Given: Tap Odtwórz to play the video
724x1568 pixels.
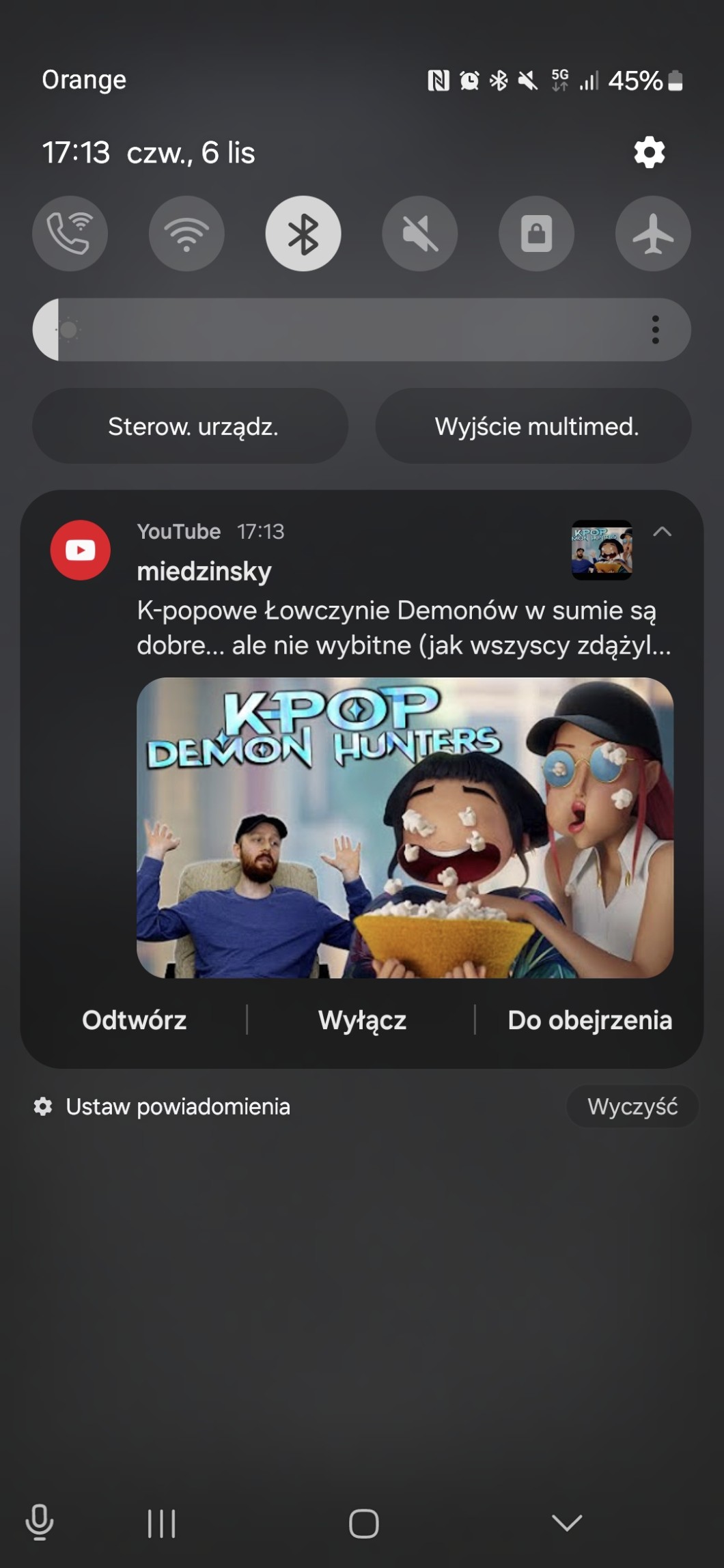Looking at the screenshot, I should (135, 1020).
